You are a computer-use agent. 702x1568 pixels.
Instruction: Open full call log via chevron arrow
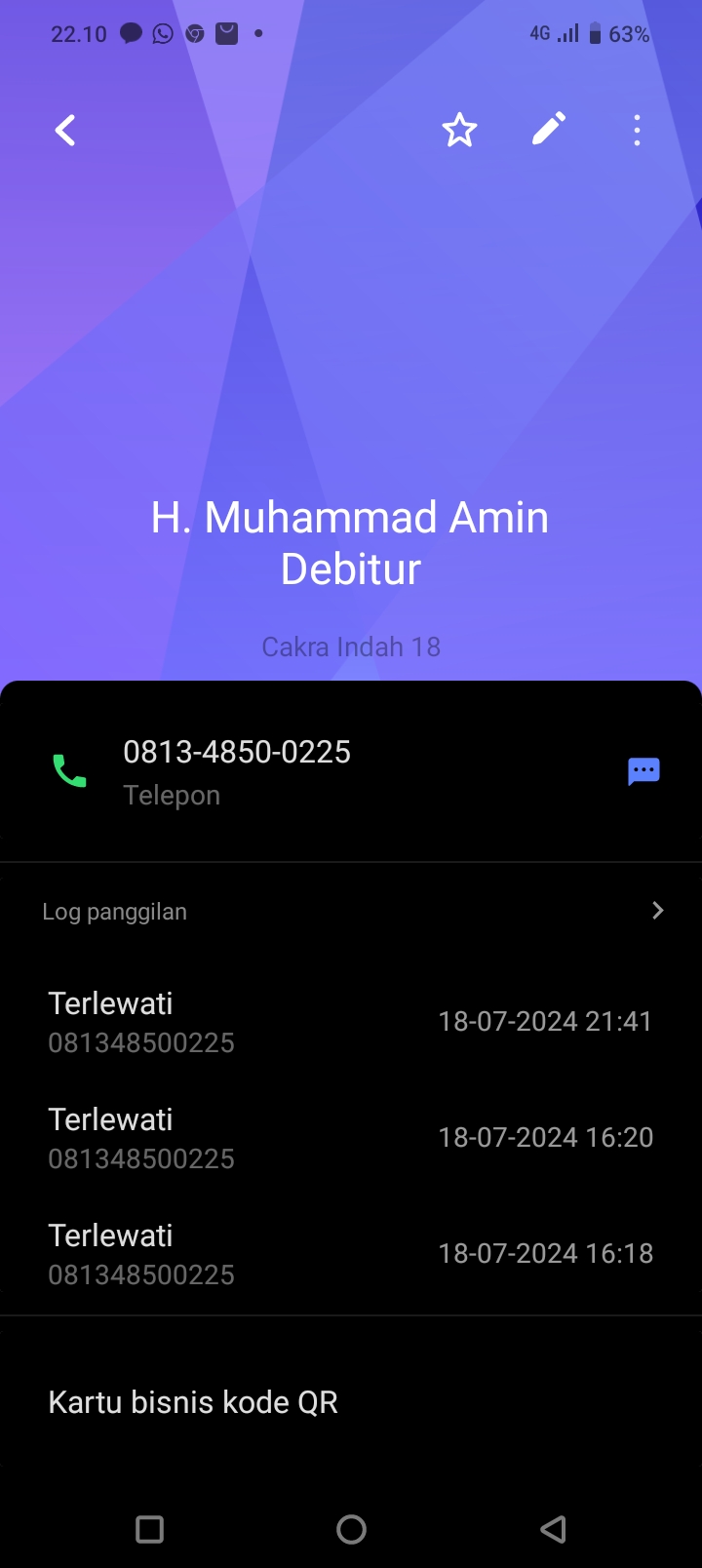[x=657, y=910]
